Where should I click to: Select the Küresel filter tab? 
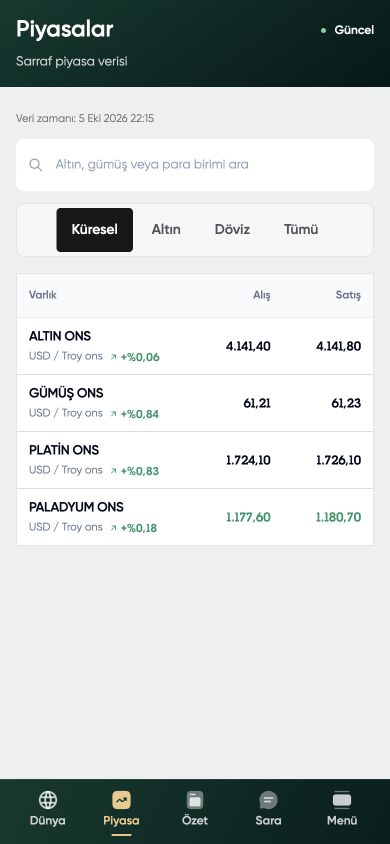tap(95, 230)
